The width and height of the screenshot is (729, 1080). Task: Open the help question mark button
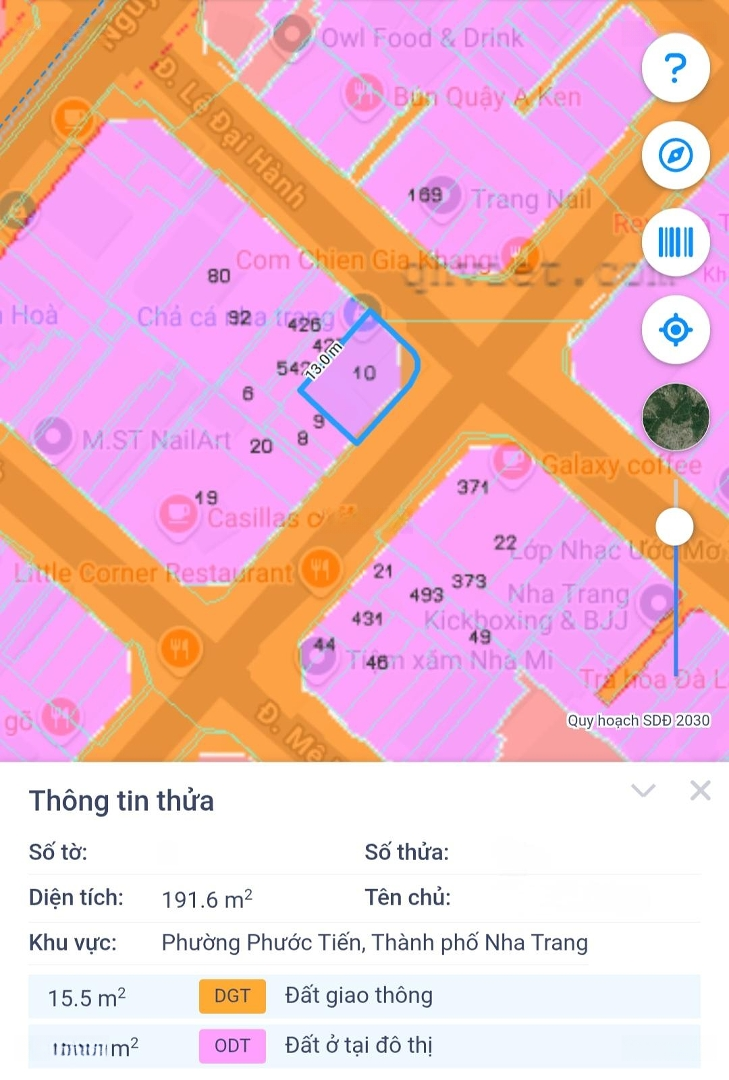(676, 68)
